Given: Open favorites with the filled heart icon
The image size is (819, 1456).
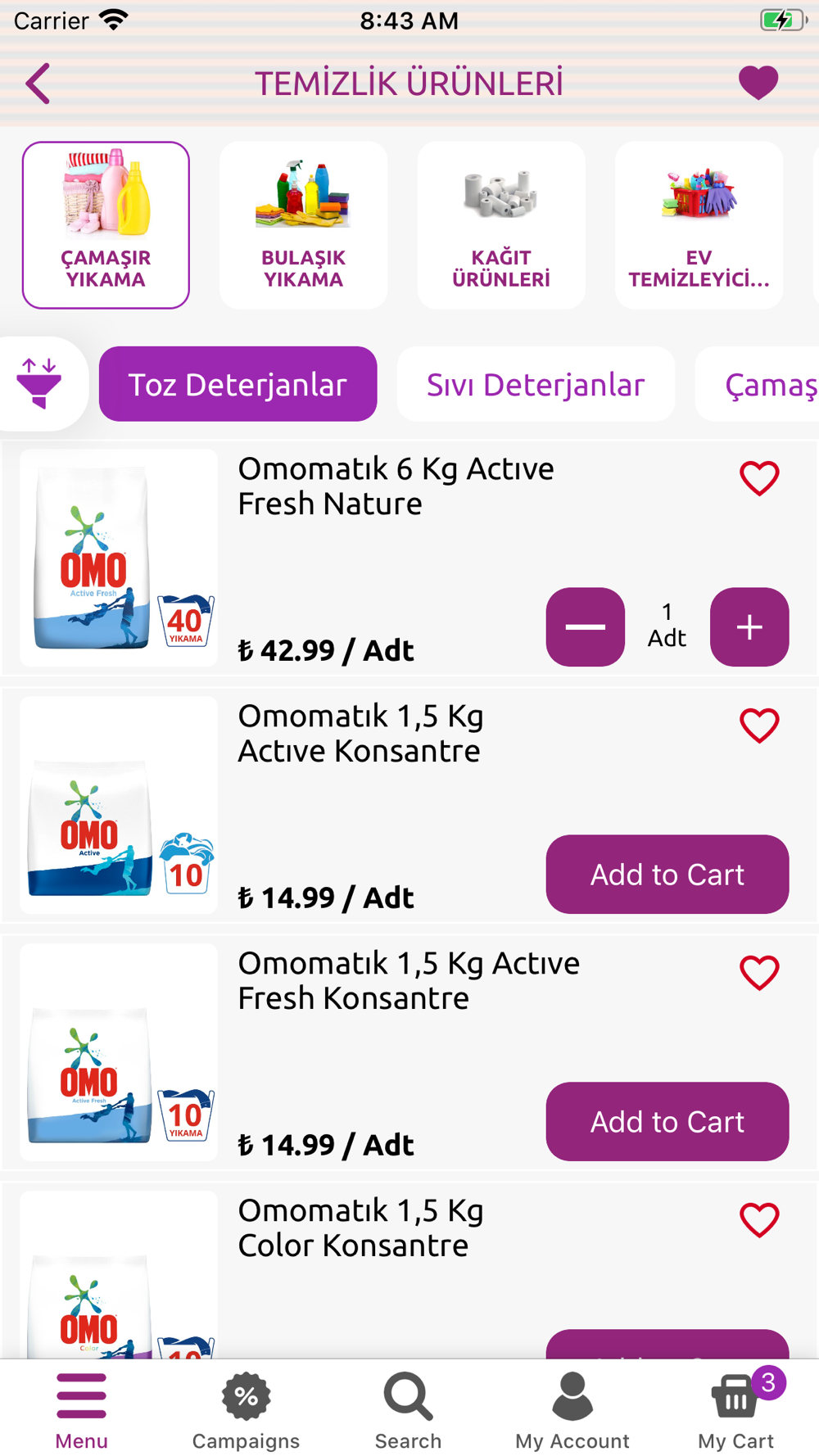Looking at the screenshot, I should (x=758, y=83).
